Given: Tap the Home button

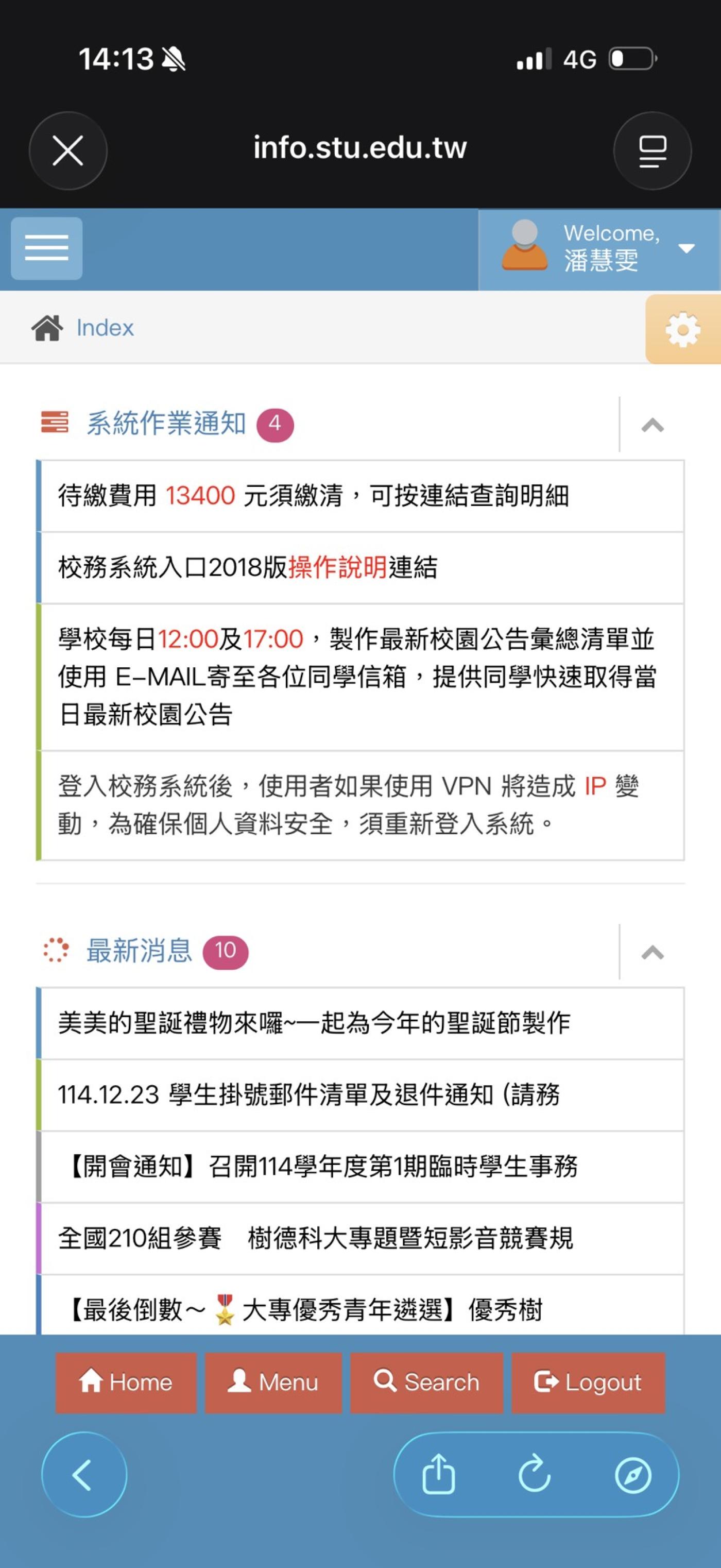Looking at the screenshot, I should 126,1382.
